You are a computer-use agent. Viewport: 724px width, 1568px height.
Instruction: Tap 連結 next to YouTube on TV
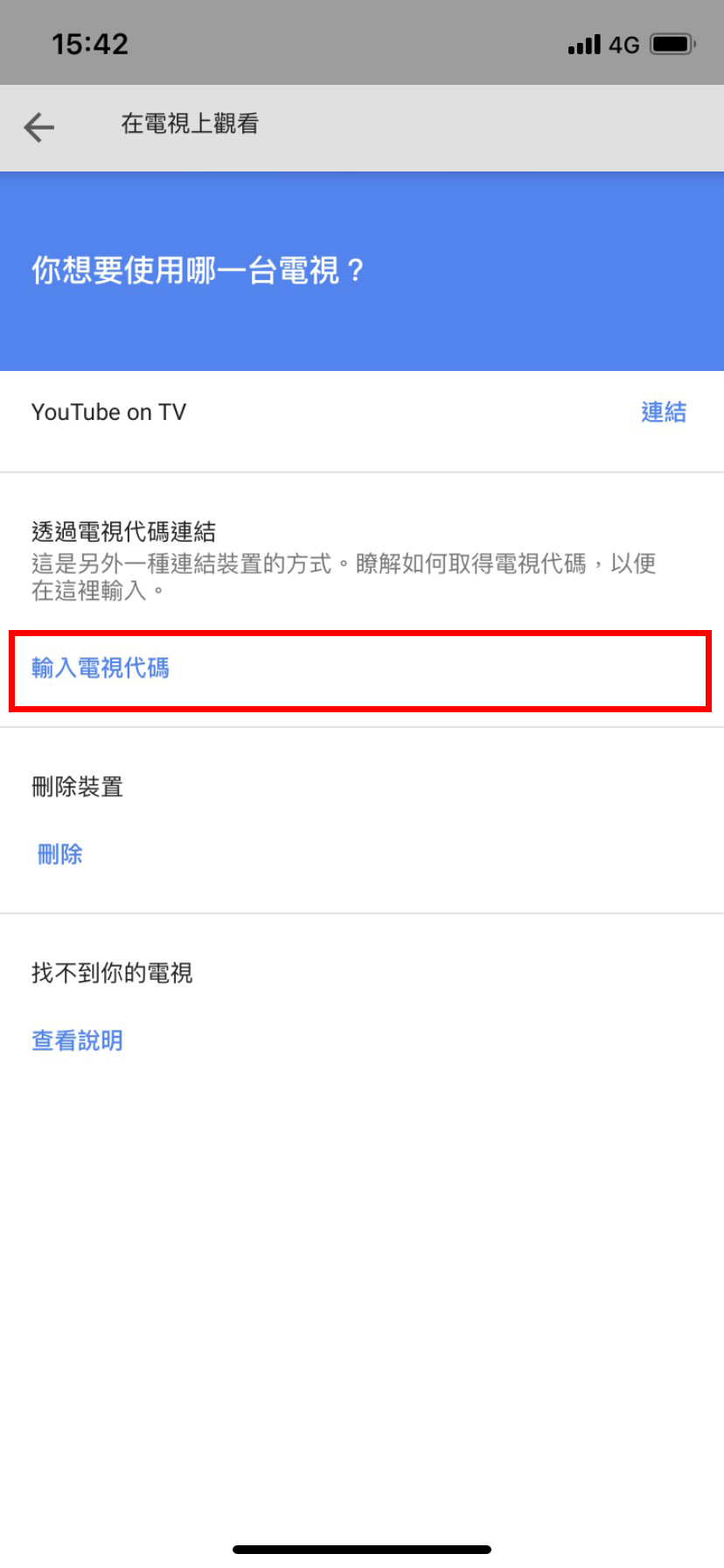coord(664,412)
